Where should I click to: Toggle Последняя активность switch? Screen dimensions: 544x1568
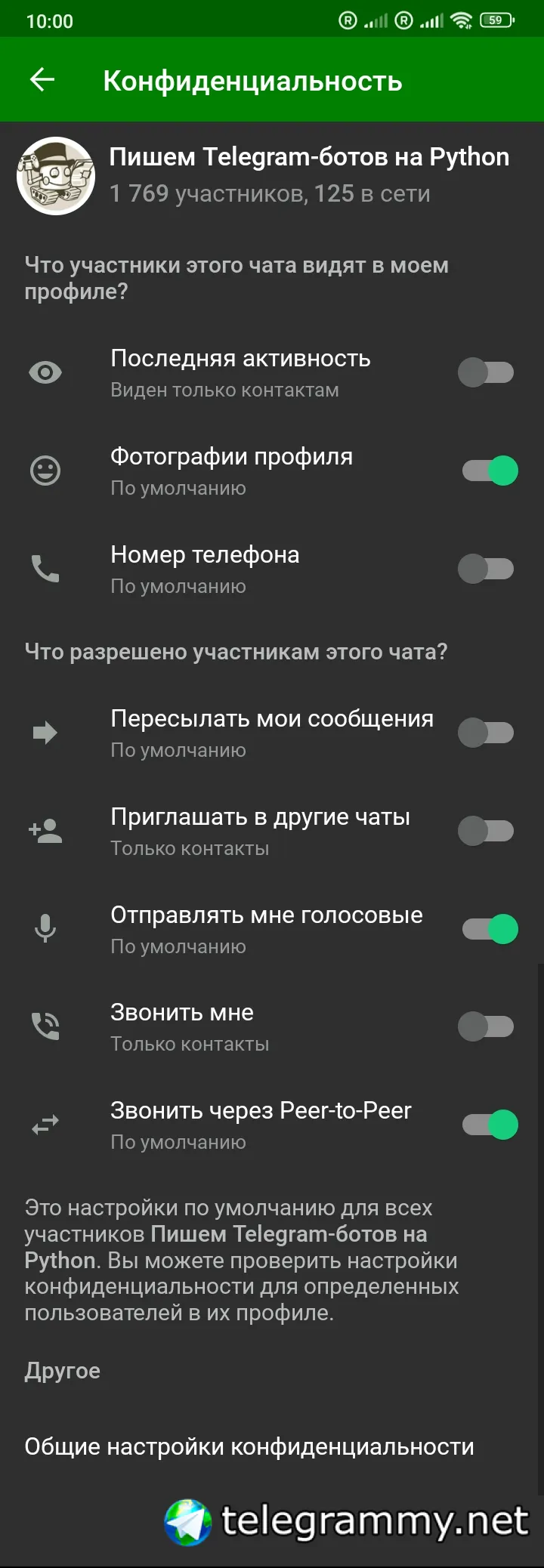pos(487,372)
